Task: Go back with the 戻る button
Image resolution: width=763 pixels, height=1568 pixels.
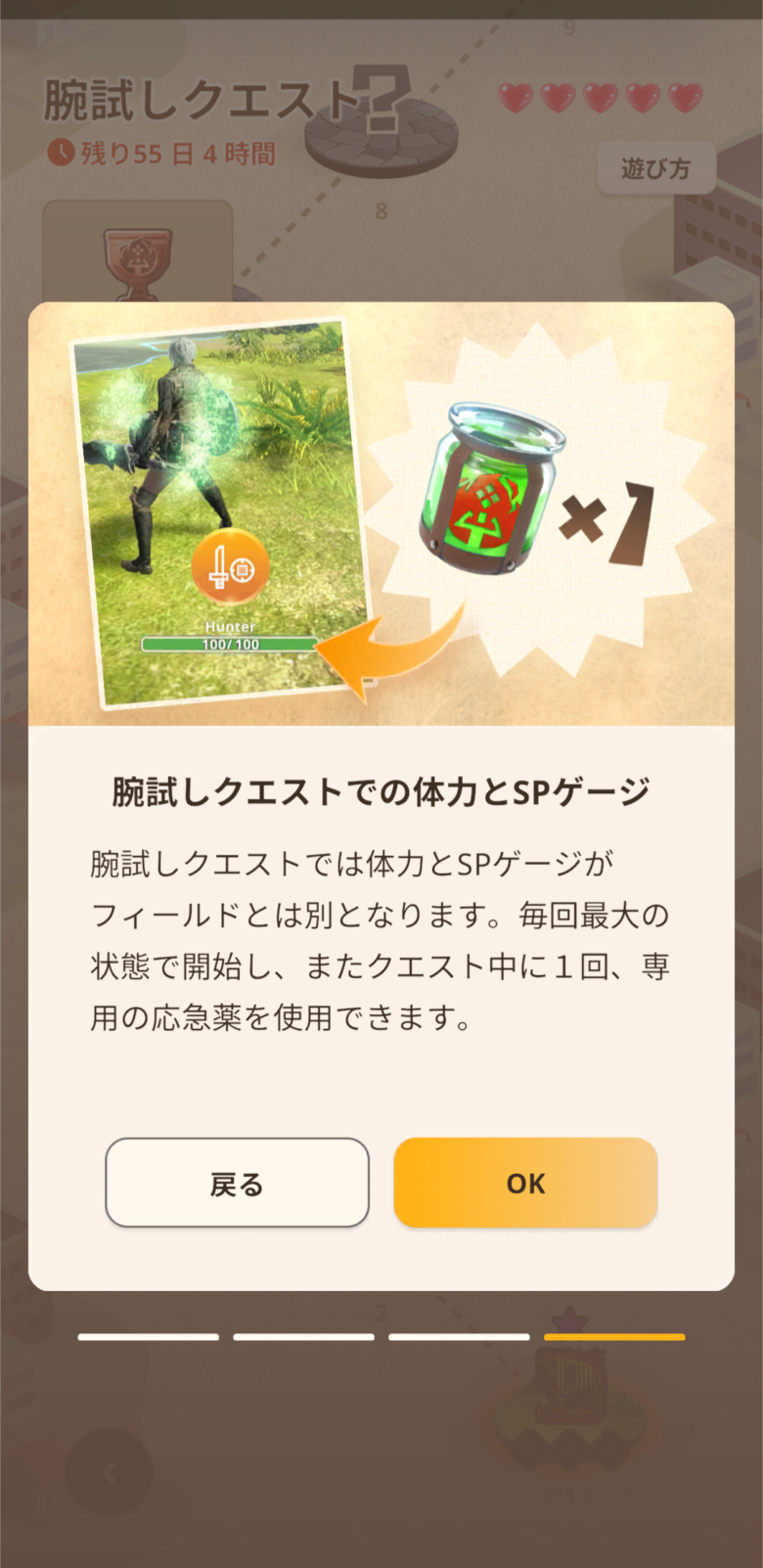Action: coord(237,1183)
